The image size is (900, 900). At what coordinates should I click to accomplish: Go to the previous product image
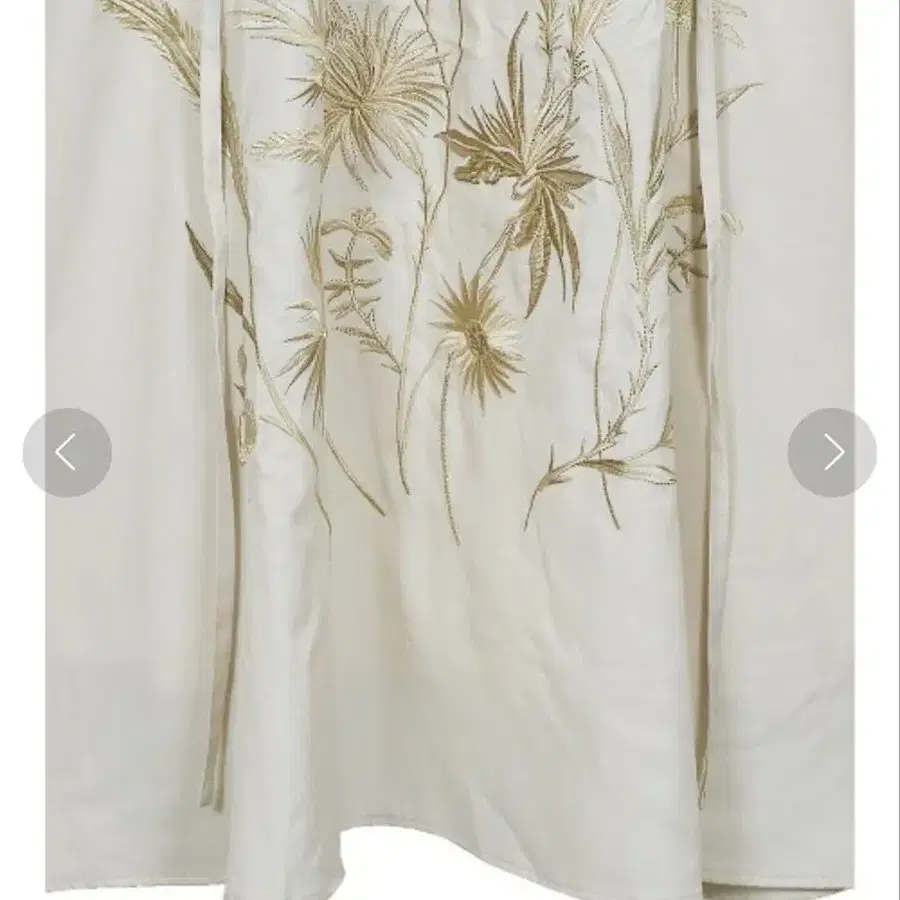click(x=67, y=453)
